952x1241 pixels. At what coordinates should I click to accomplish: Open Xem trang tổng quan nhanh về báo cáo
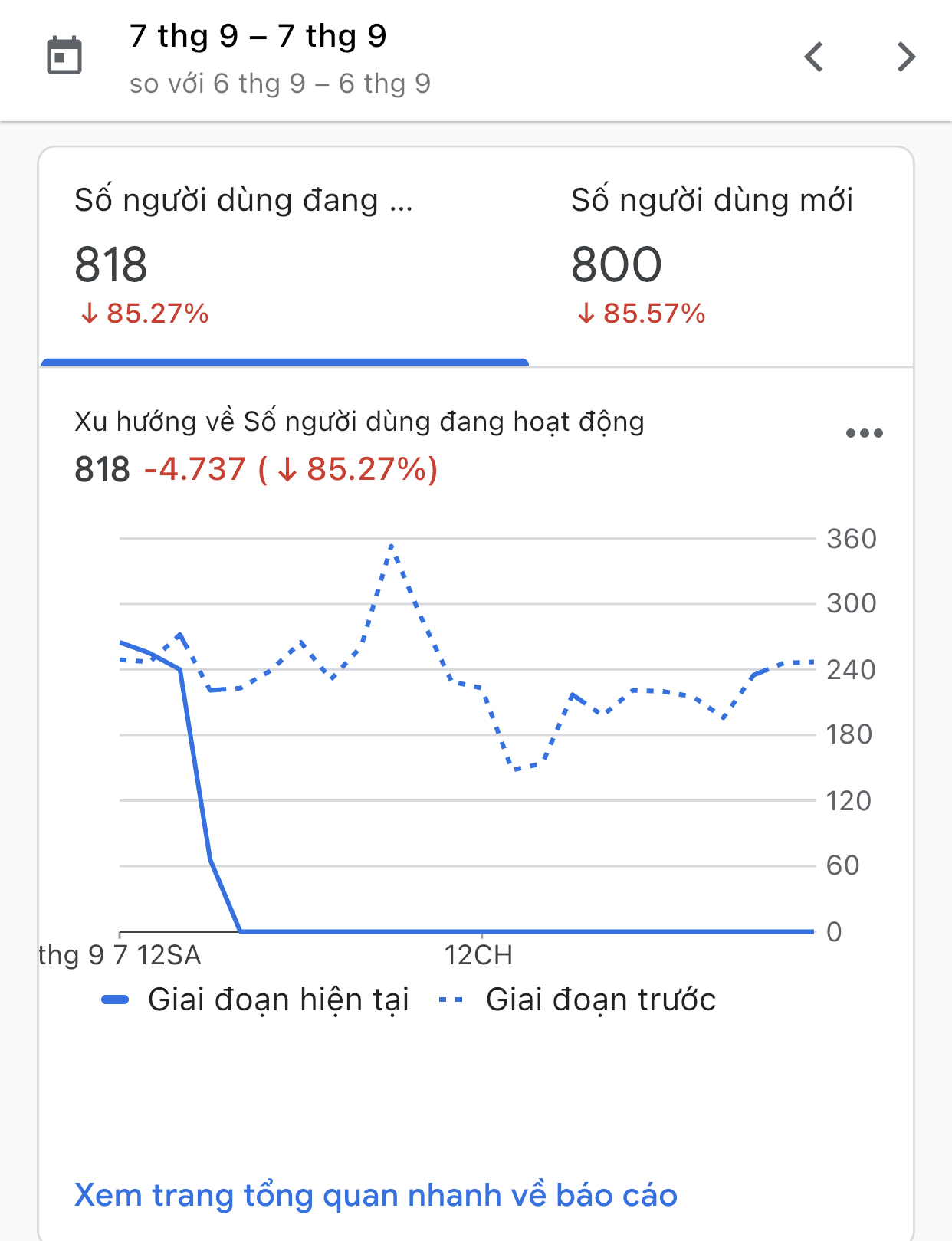tap(376, 1195)
